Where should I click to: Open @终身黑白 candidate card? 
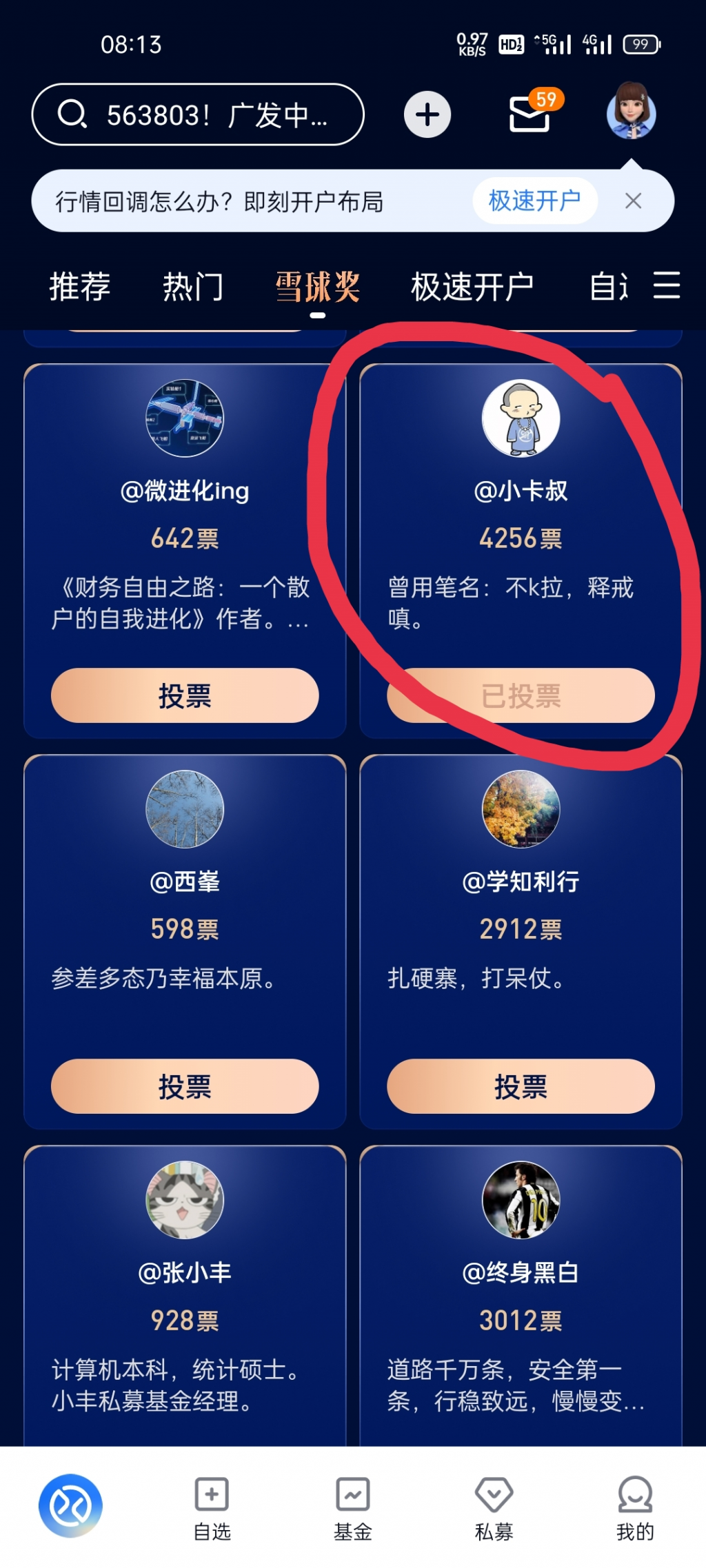coord(521,1272)
